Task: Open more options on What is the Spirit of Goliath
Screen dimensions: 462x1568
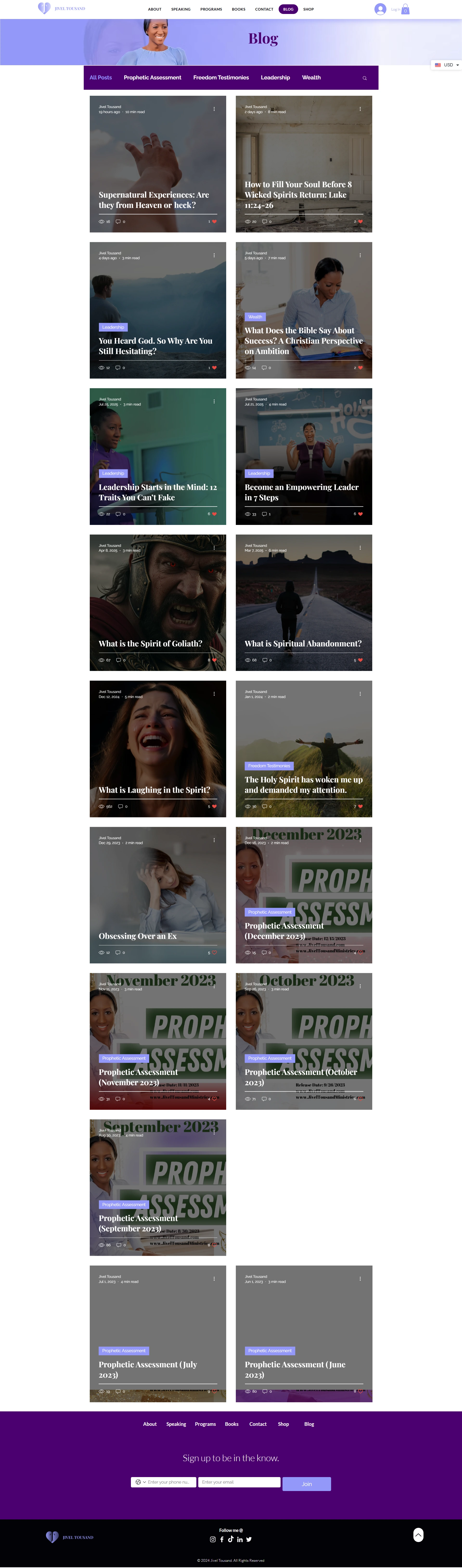Action: click(214, 547)
